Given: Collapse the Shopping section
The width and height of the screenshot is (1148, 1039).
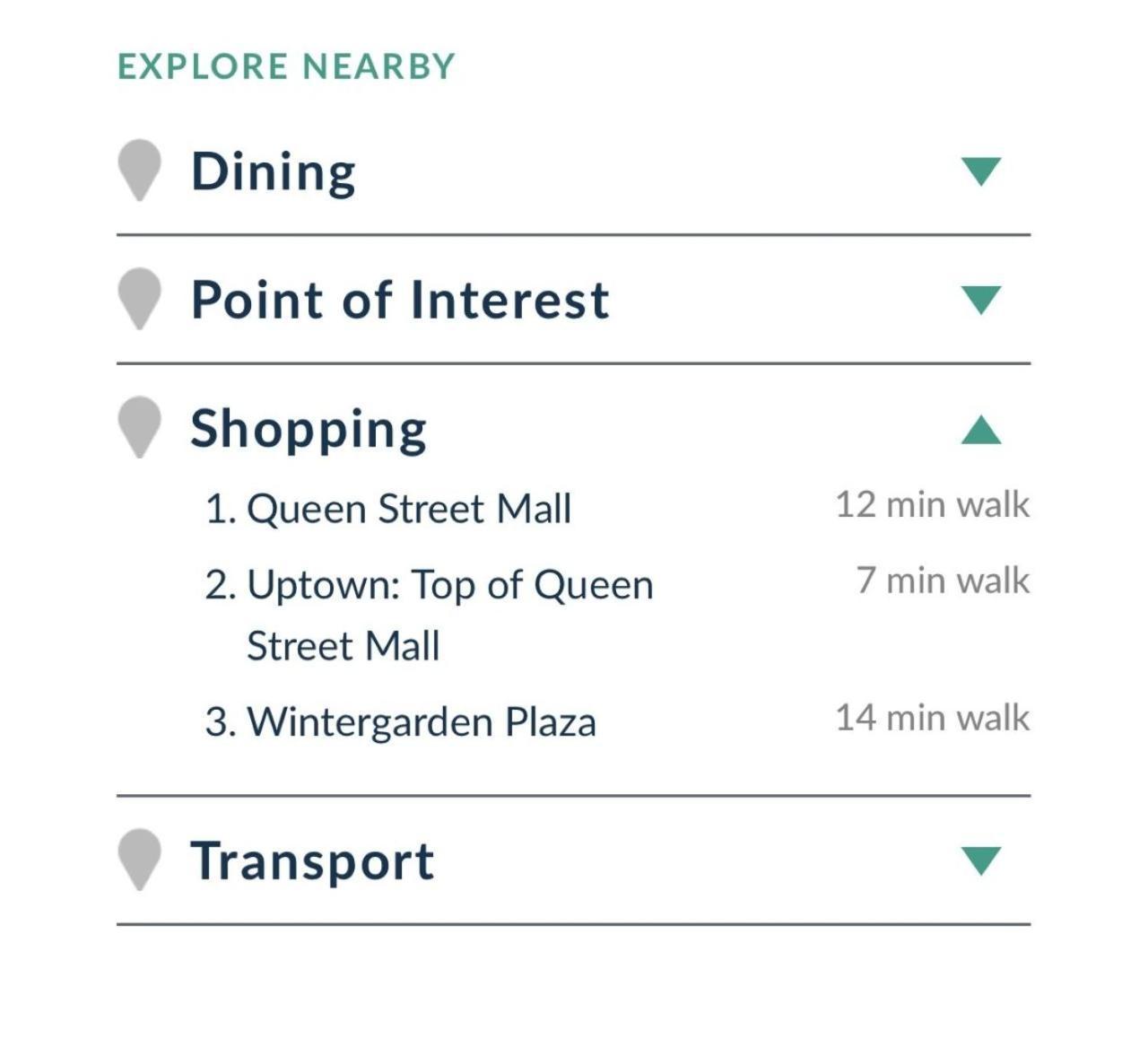Looking at the screenshot, I should [980, 430].
